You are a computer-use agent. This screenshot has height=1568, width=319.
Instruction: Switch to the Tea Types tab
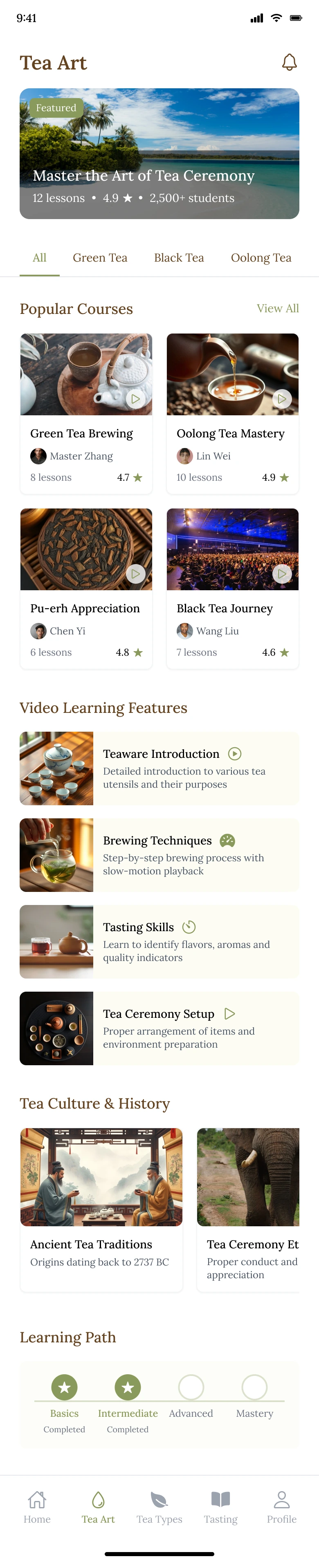[159, 1507]
